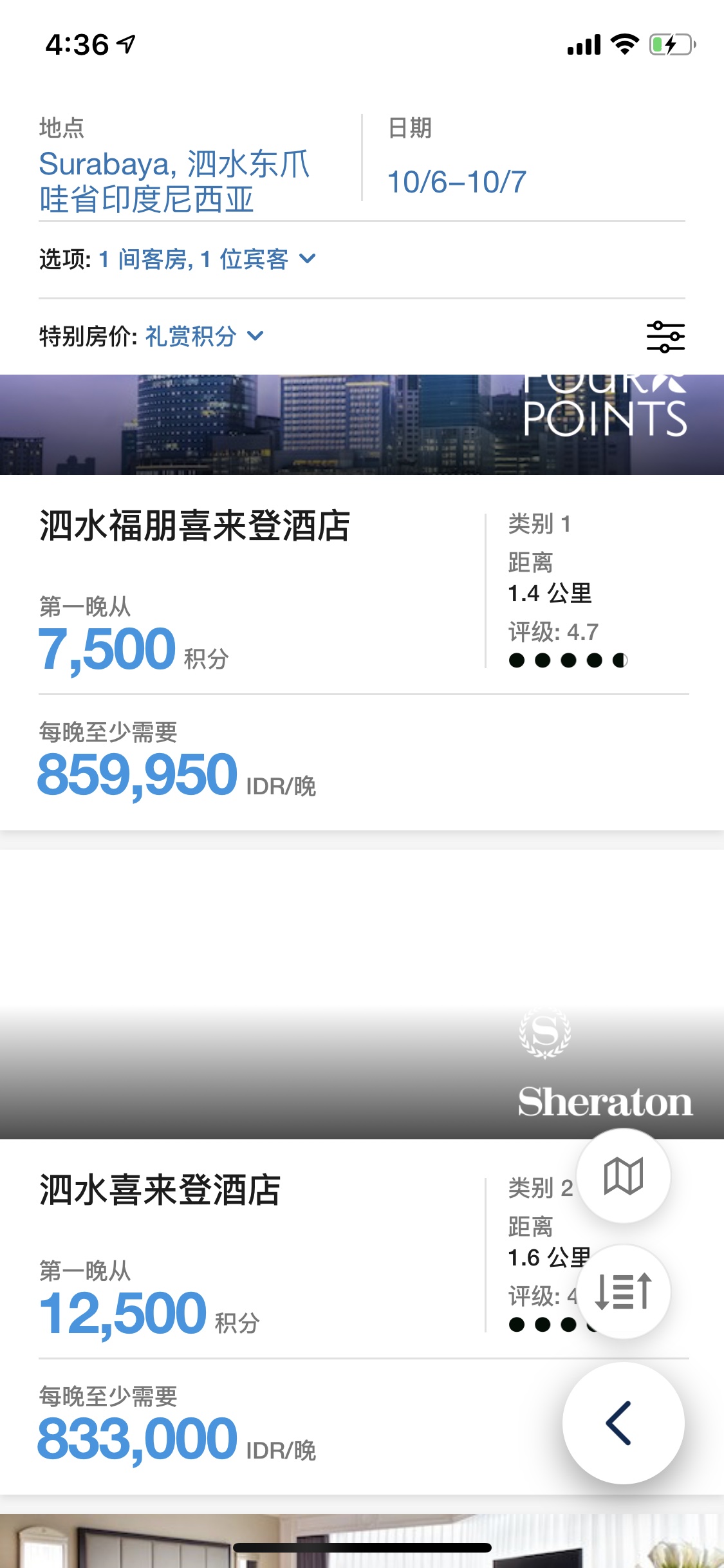Change the Surabaya location field
Viewport: 724px width, 1568px height.
click(x=174, y=181)
